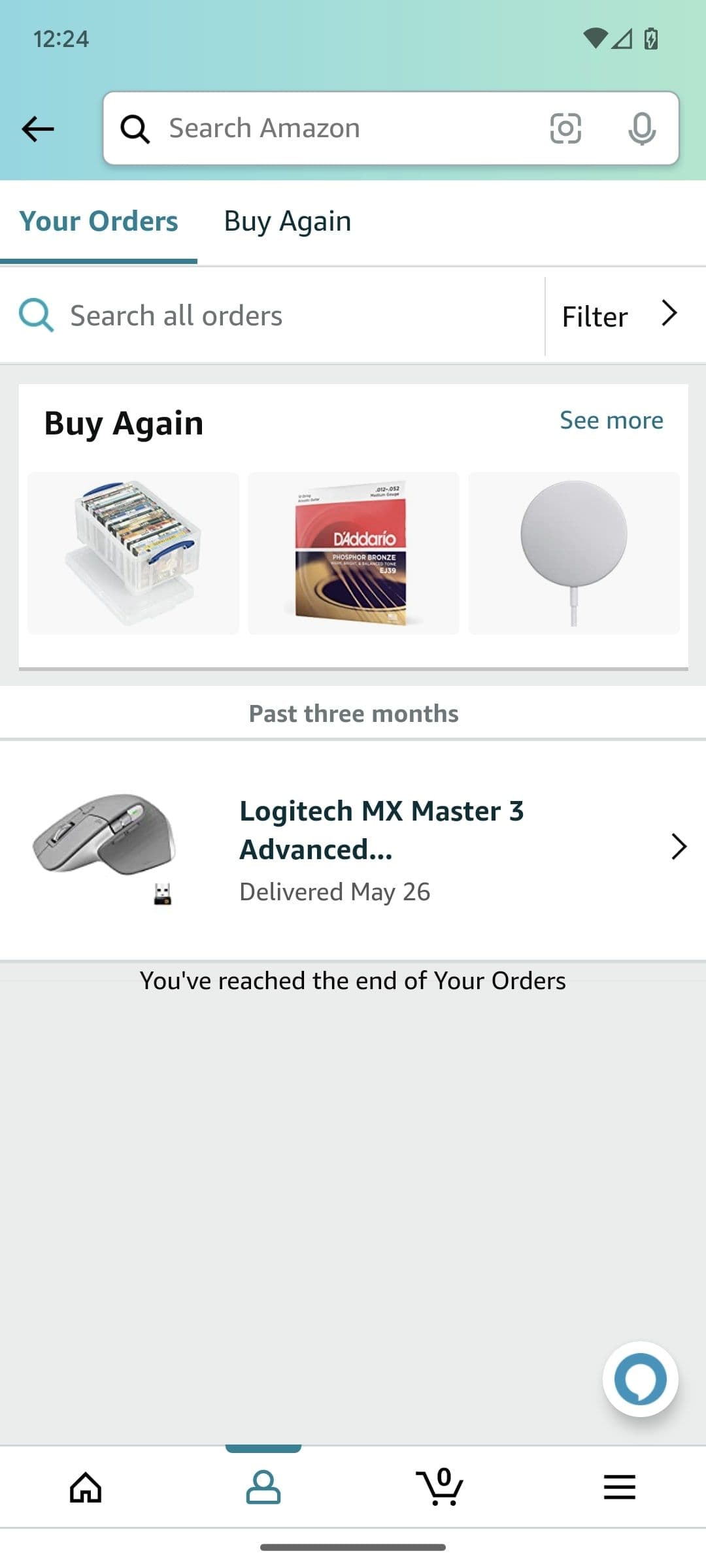This screenshot has height=1568, width=706.
Task: Tap the search magnifier in orders search
Action: (x=36, y=315)
